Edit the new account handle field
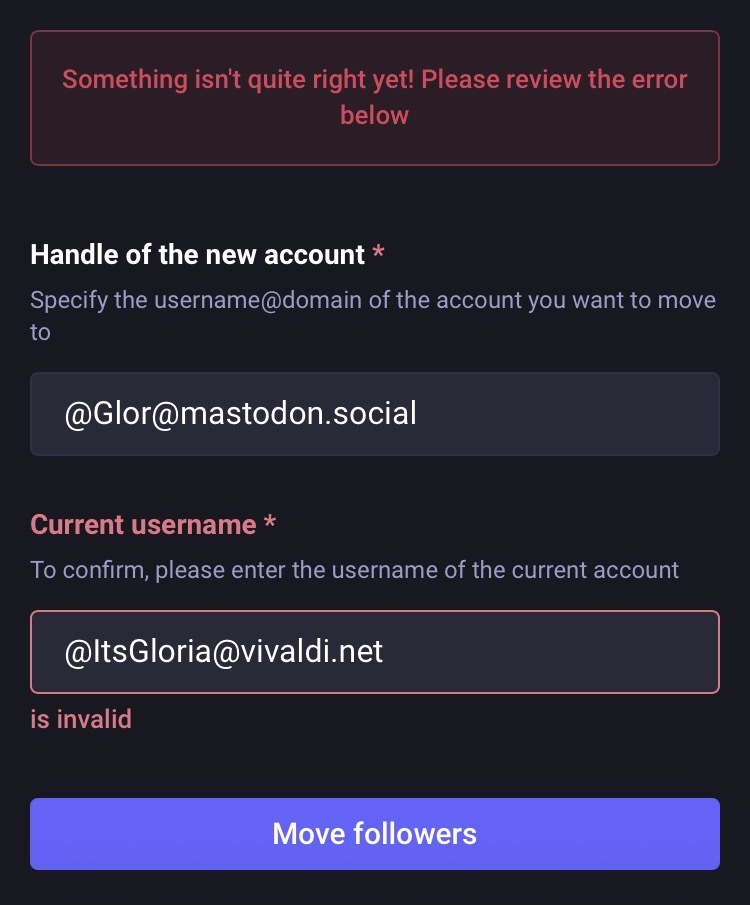 (x=374, y=414)
